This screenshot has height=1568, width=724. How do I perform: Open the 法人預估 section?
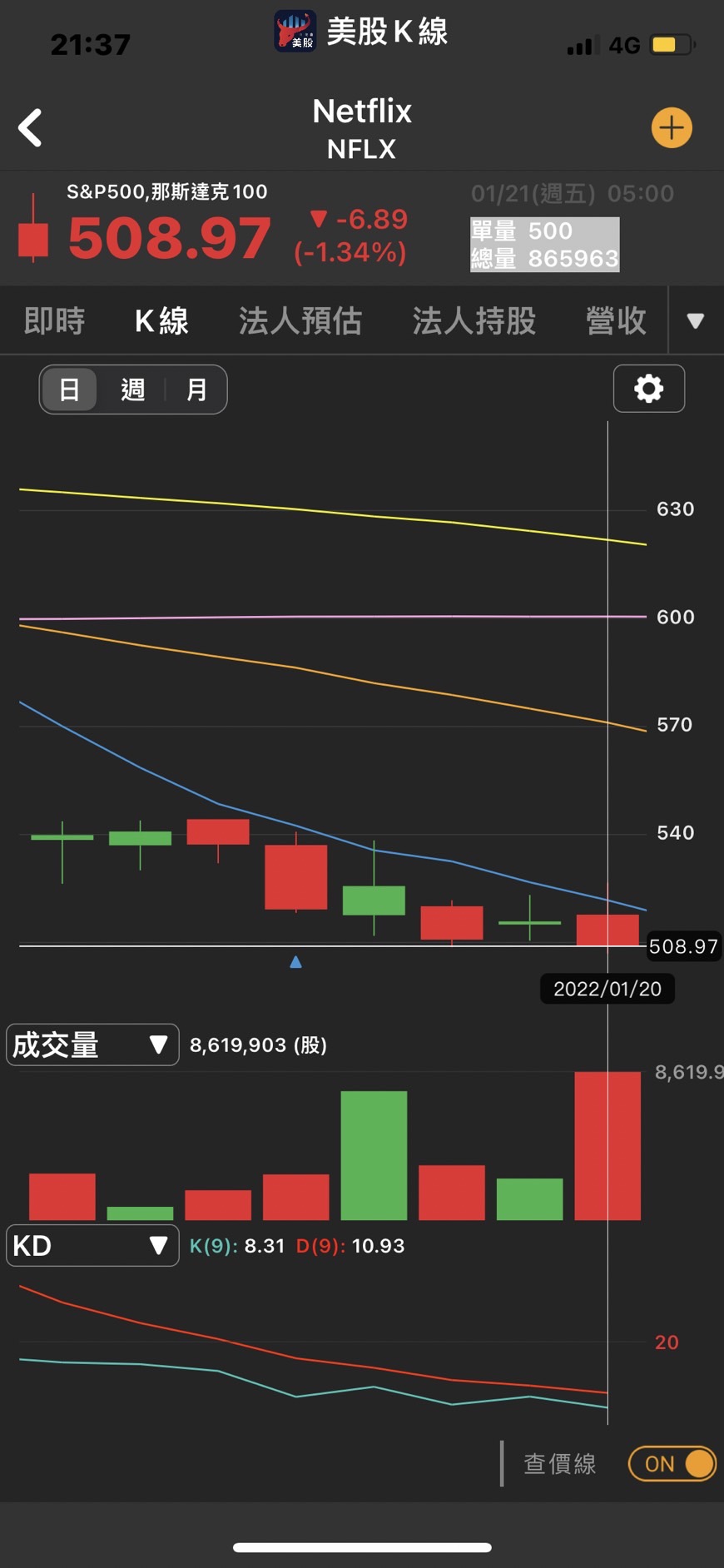pyautogui.click(x=300, y=320)
